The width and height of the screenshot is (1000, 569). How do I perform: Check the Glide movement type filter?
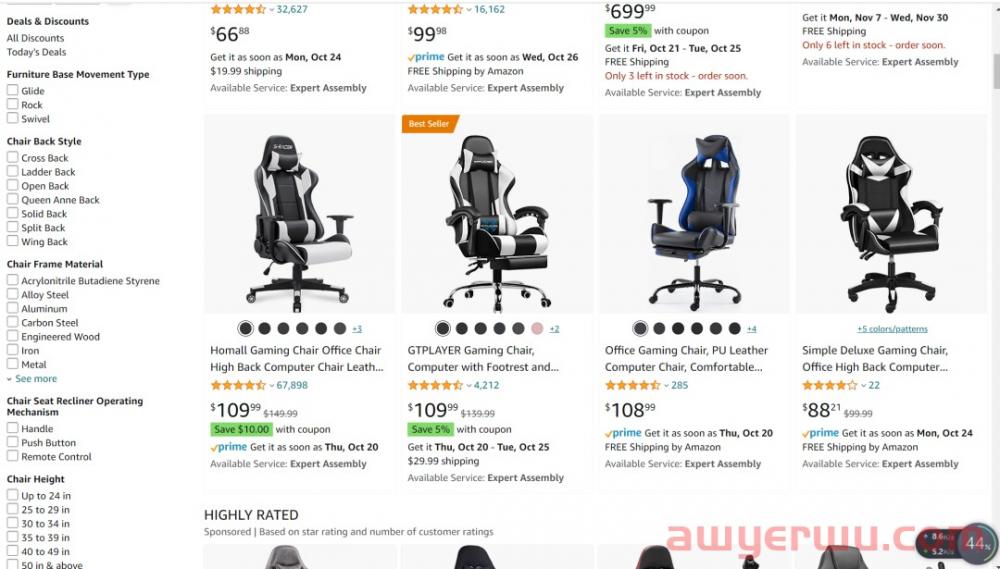coord(12,91)
